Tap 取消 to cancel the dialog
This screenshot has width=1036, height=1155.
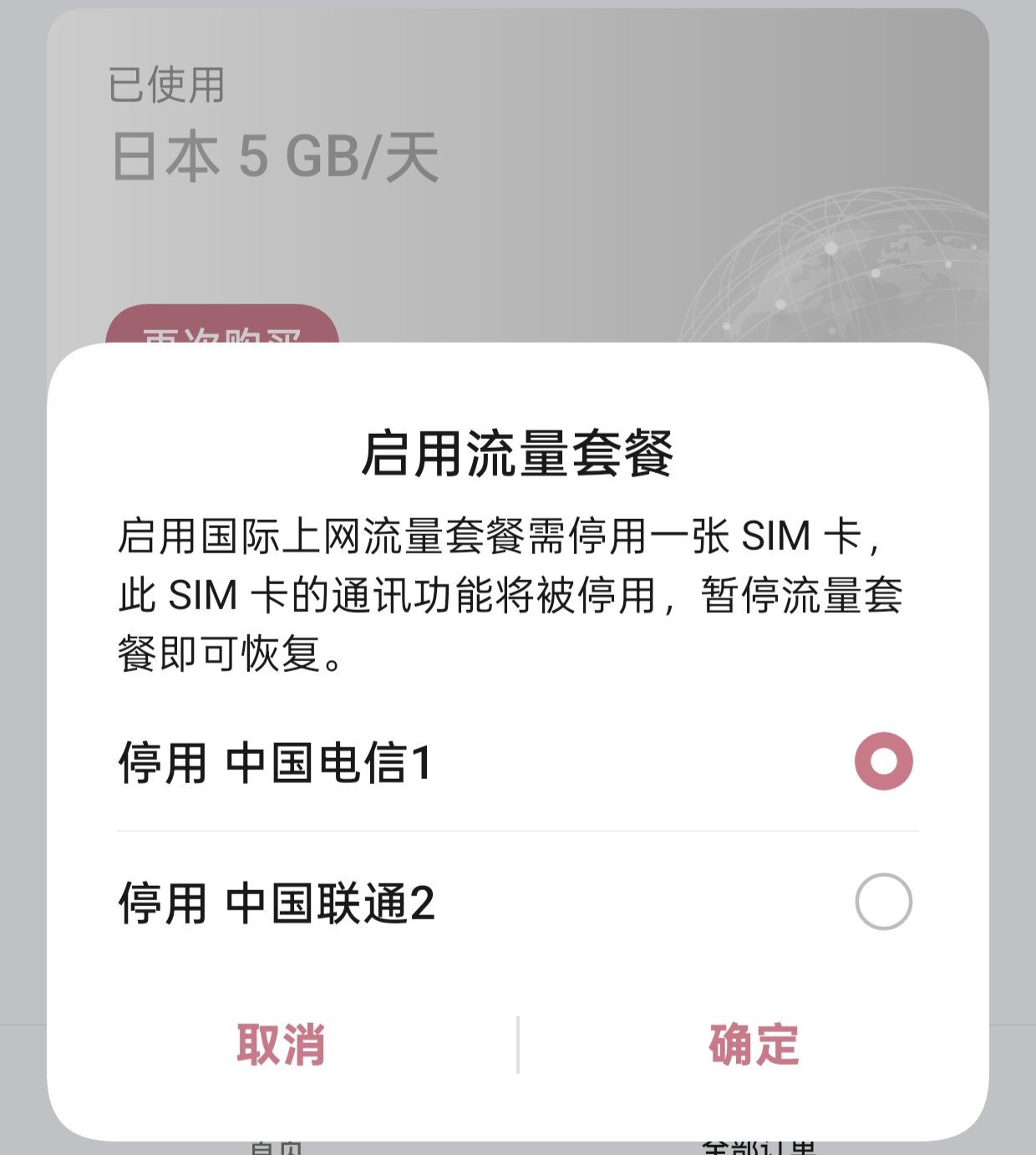(x=281, y=1045)
